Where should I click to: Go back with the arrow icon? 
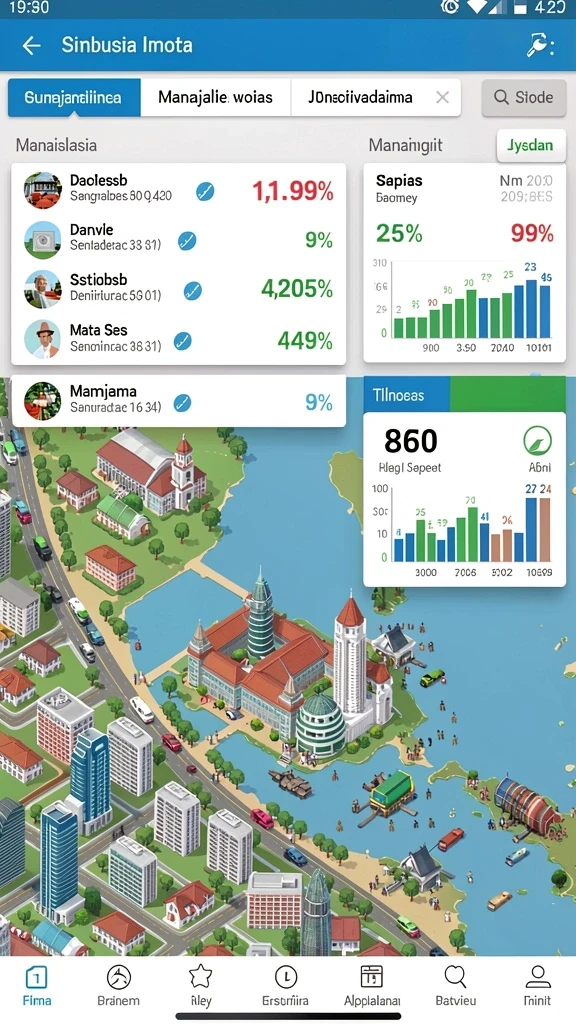pyautogui.click(x=31, y=45)
